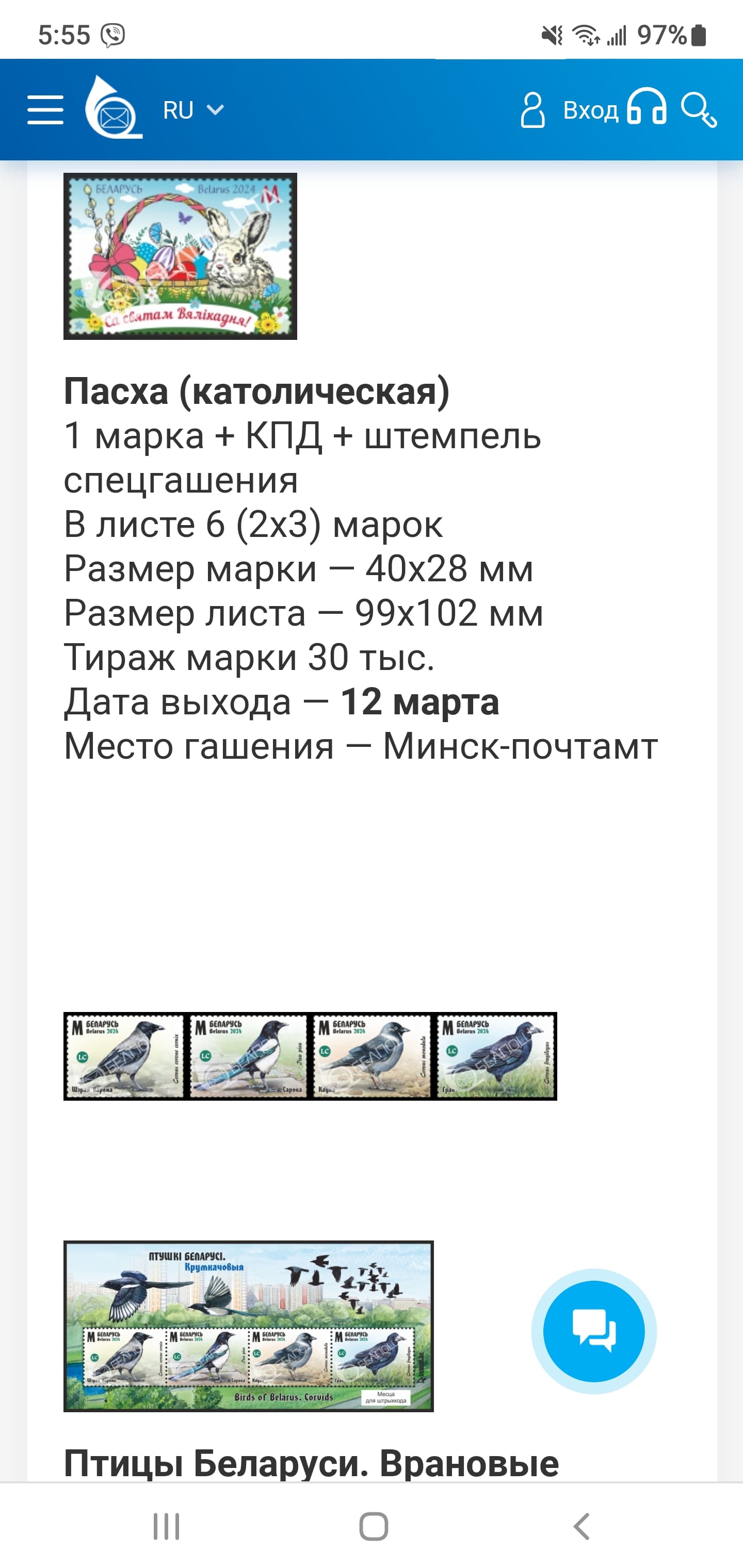
Task: Open recent apps from navigation bar
Action: point(166,1526)
